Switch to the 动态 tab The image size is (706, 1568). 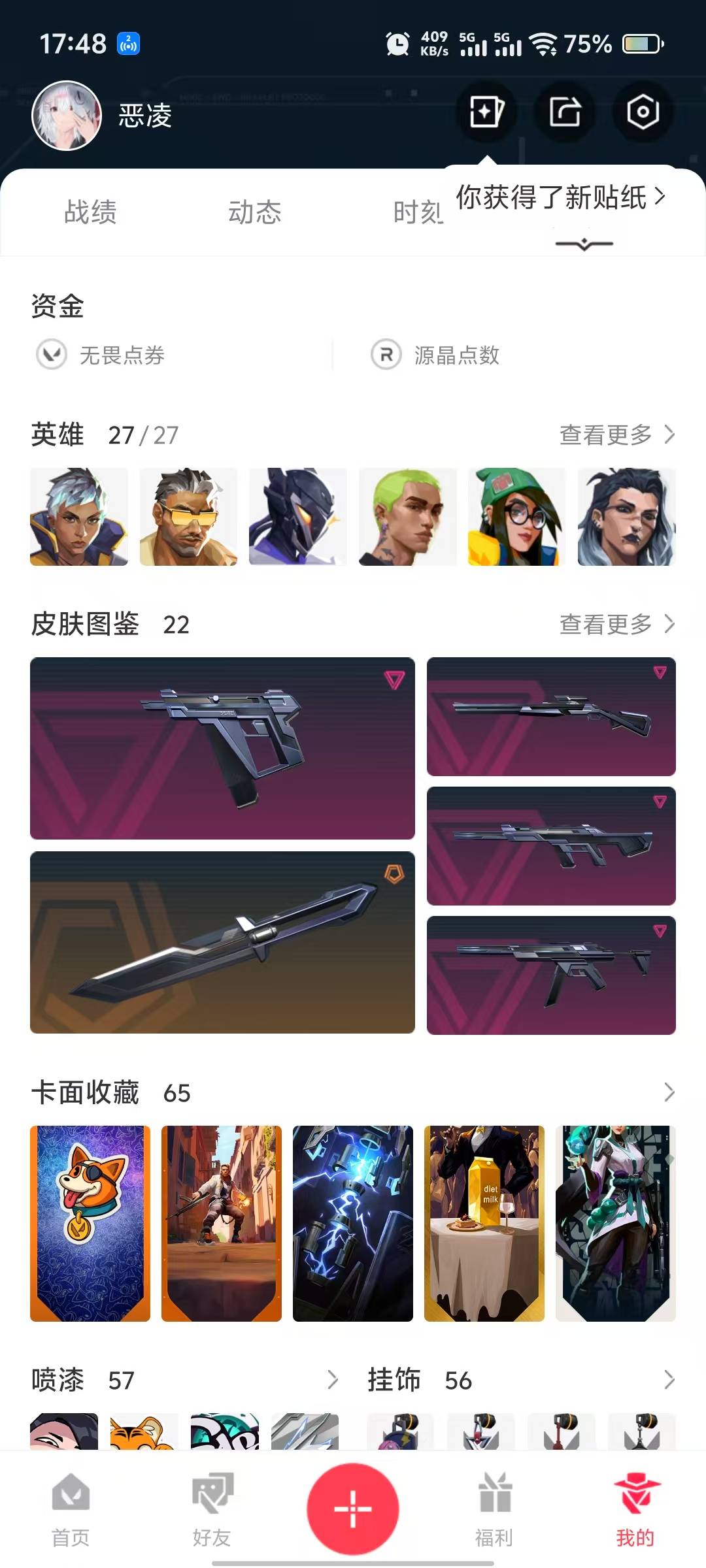254,212
